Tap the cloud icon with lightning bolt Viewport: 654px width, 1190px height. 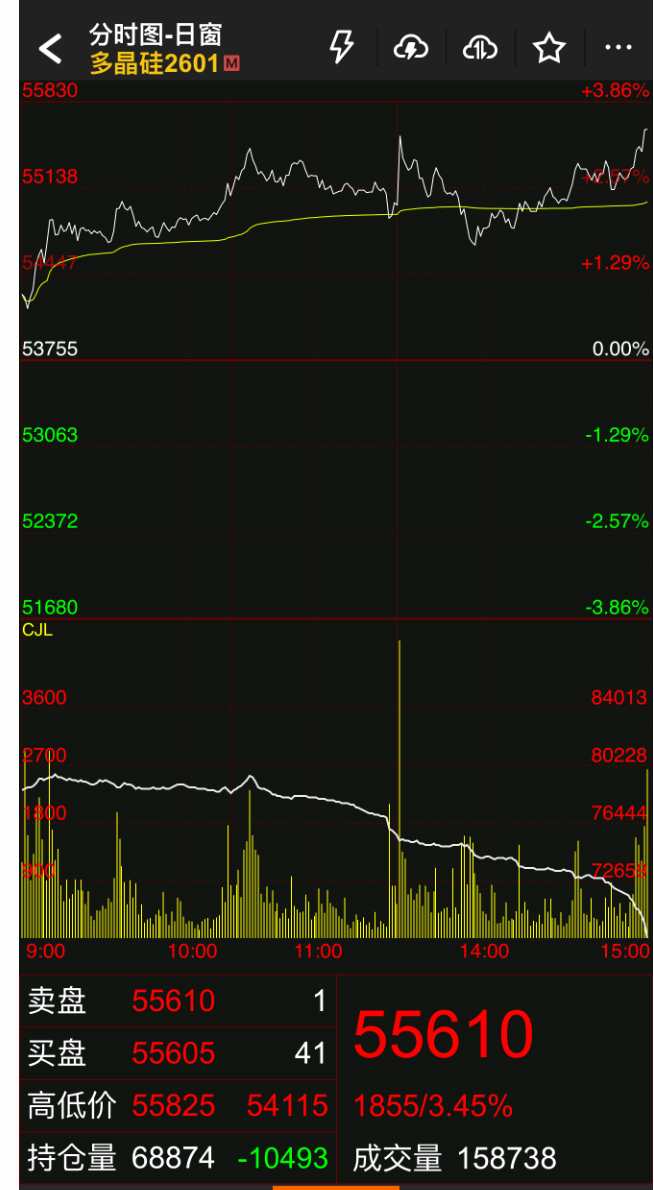[411, 47]
